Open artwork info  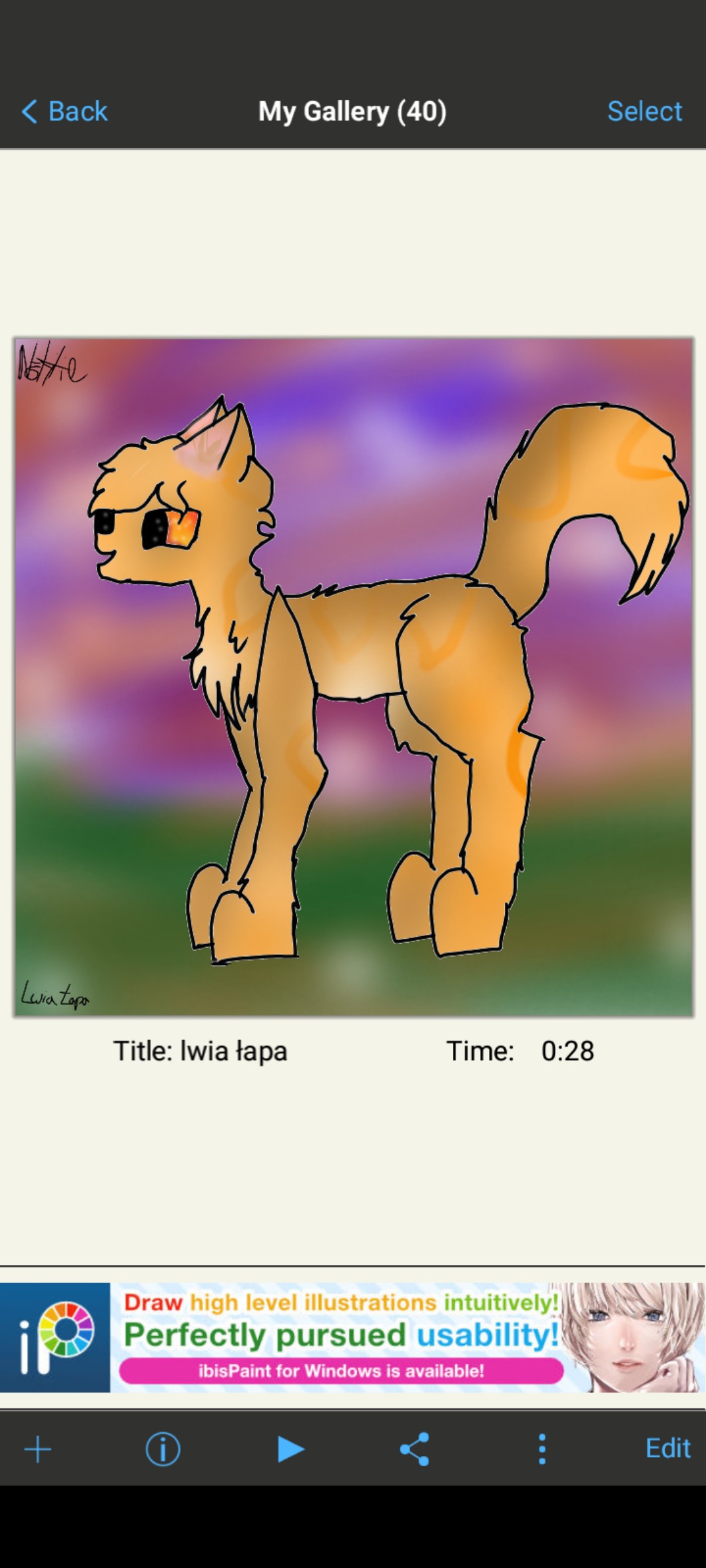coord(163,1449)
